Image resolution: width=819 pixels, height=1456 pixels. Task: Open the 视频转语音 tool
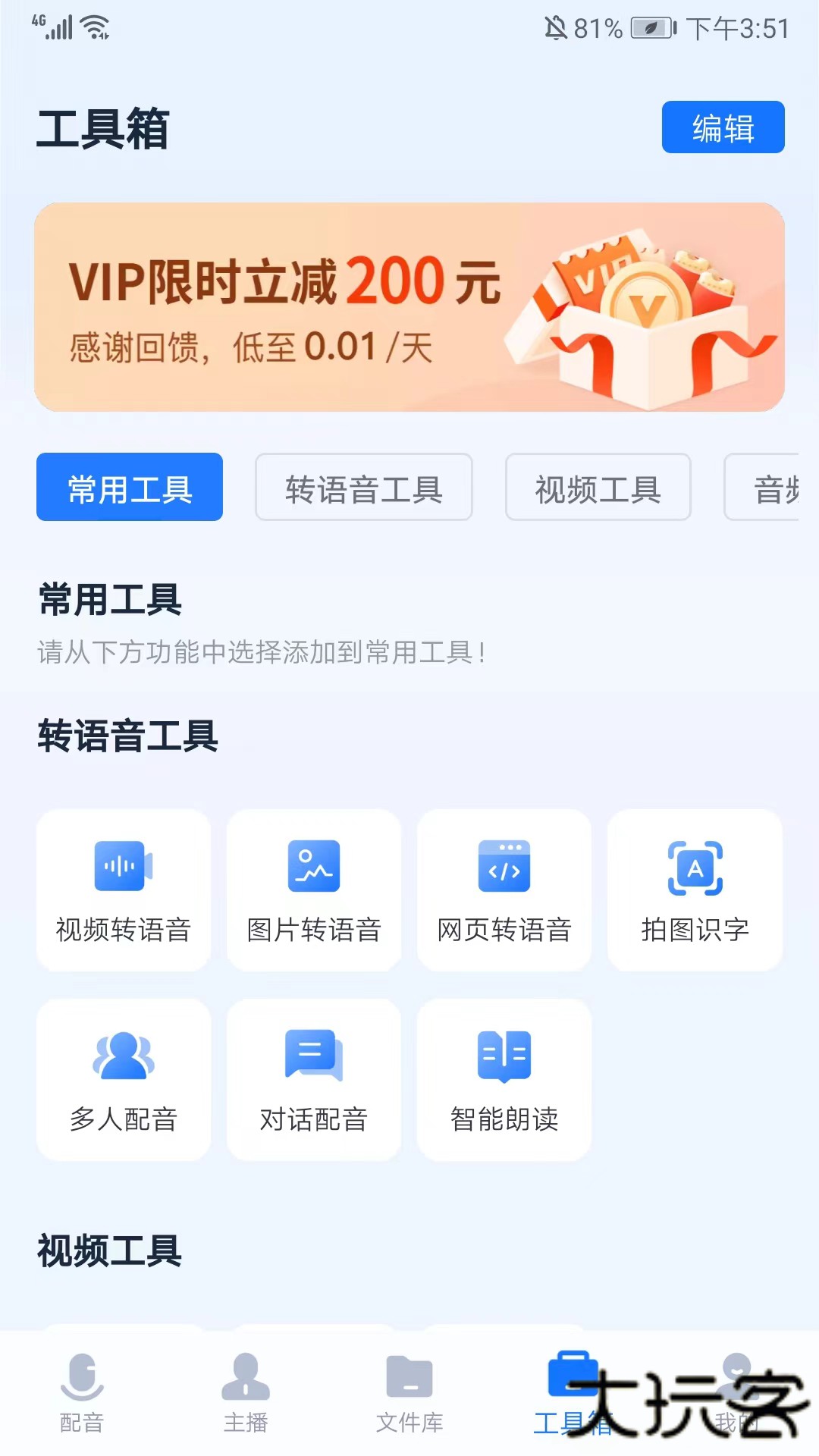[x=124, y=890]
